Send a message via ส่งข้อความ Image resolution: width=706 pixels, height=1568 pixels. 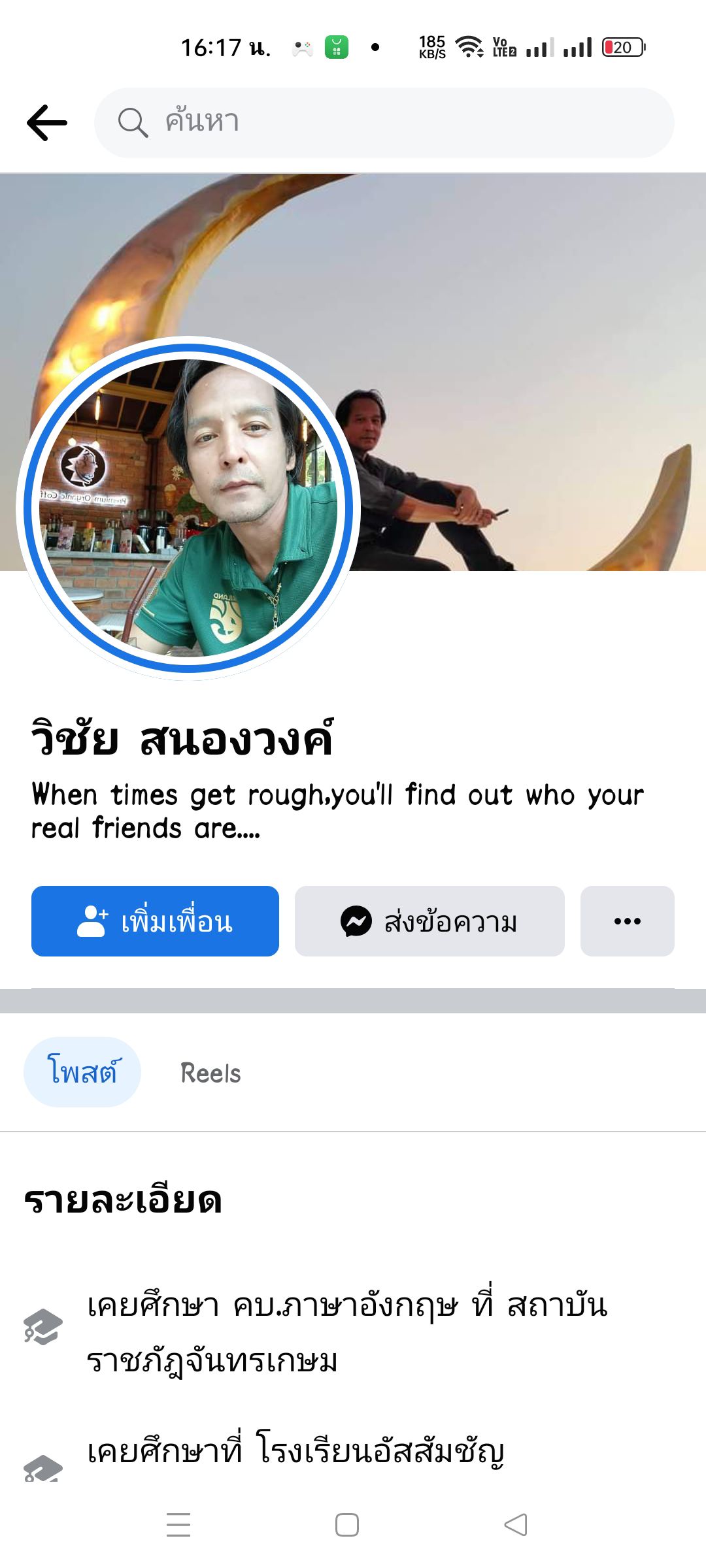(429, 921)
